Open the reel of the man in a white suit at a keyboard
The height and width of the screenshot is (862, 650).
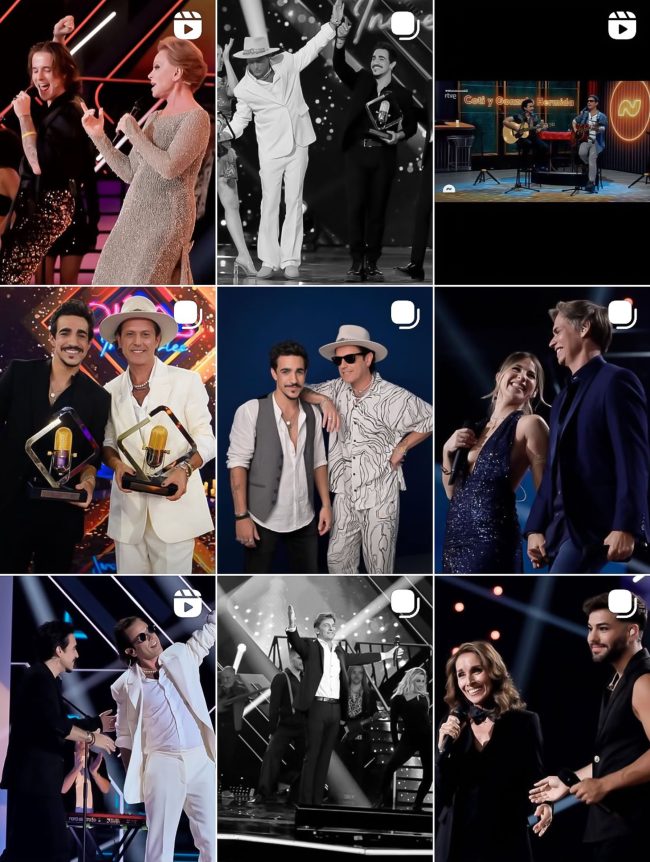pyautogui.click(x=107, y=718)
